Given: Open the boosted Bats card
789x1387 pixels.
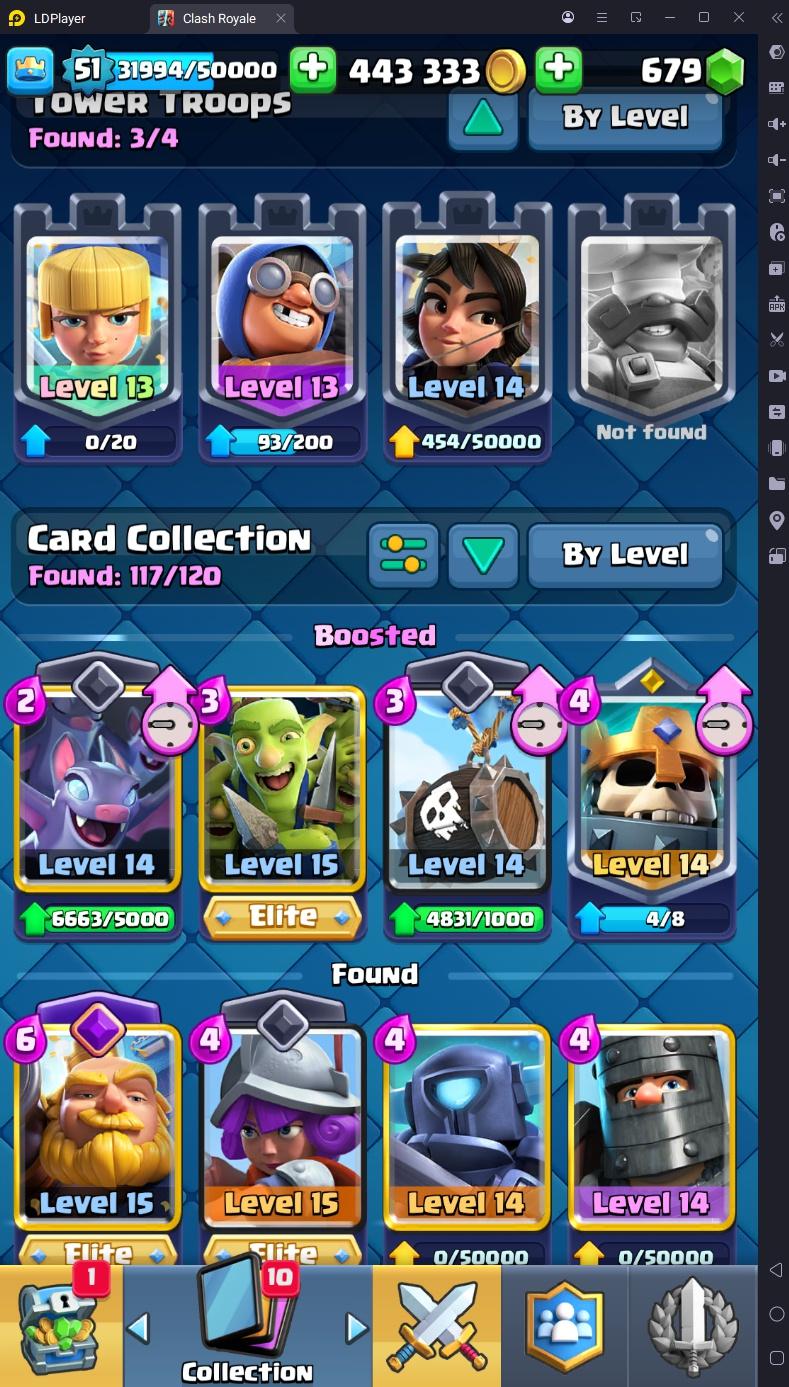Looking at the screenshot, I should (x=97, y=790).
